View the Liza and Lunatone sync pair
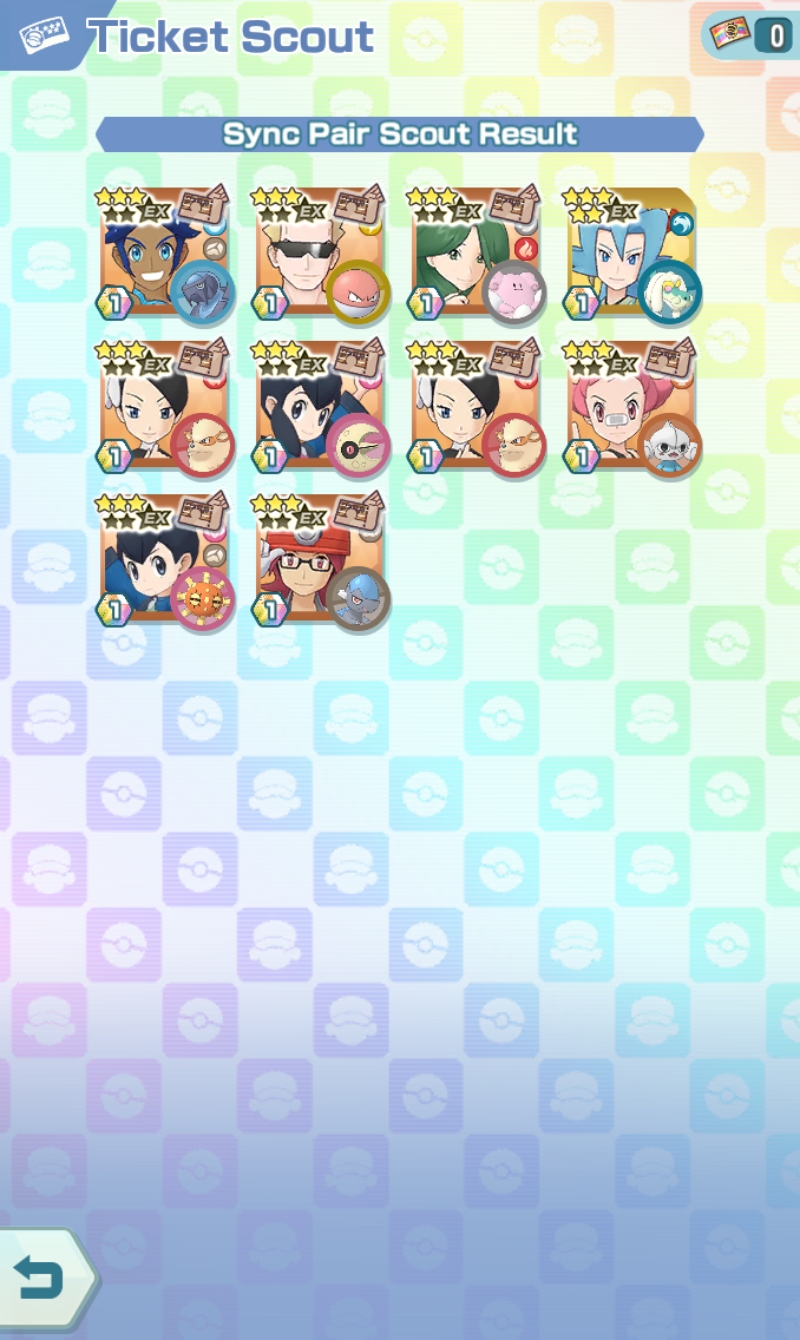800x1340 pixels. click(320, 408)
